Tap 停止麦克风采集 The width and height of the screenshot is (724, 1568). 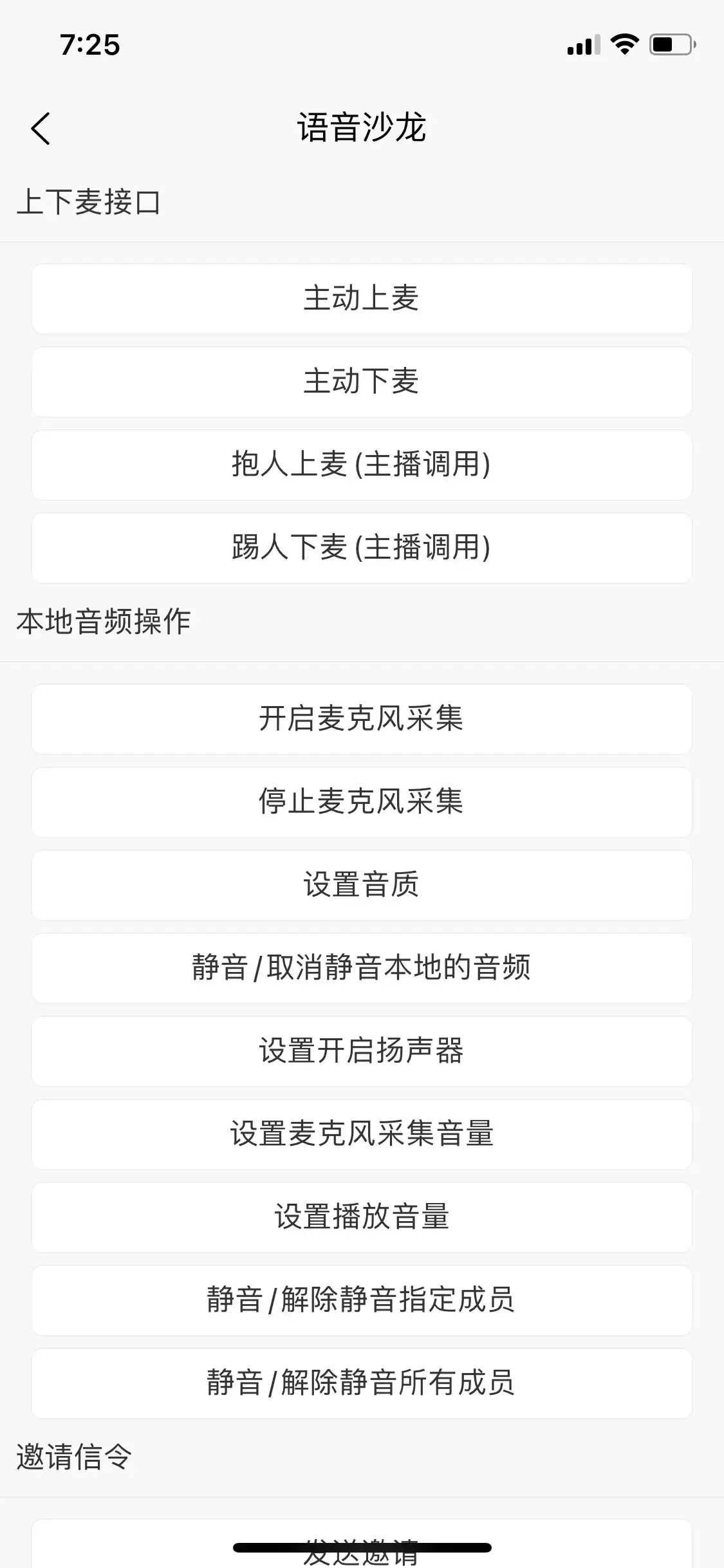362,802
